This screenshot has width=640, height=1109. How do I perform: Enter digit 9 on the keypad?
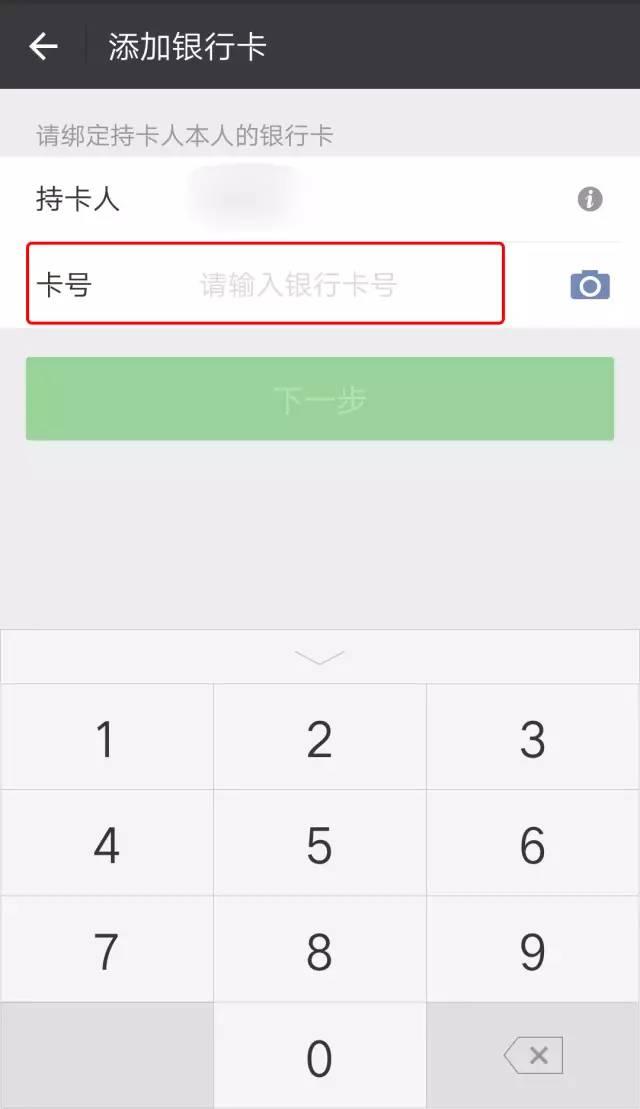533,950
